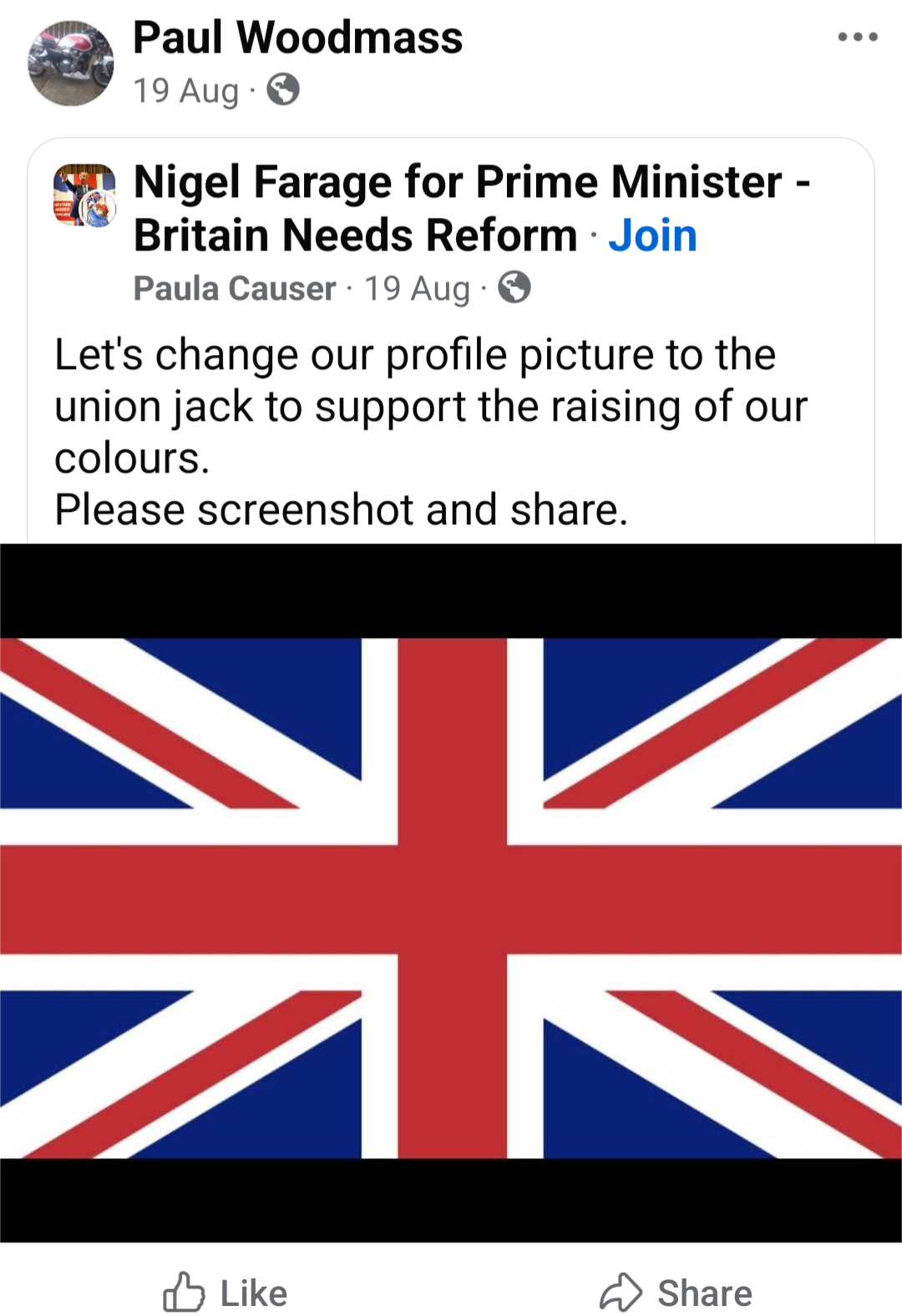Image resolution: width=902 pixels, height=1316 pixels.
Task: Open Paul Woodmass's profile picture
Action: pyautogui.click(x=70, y=63)
